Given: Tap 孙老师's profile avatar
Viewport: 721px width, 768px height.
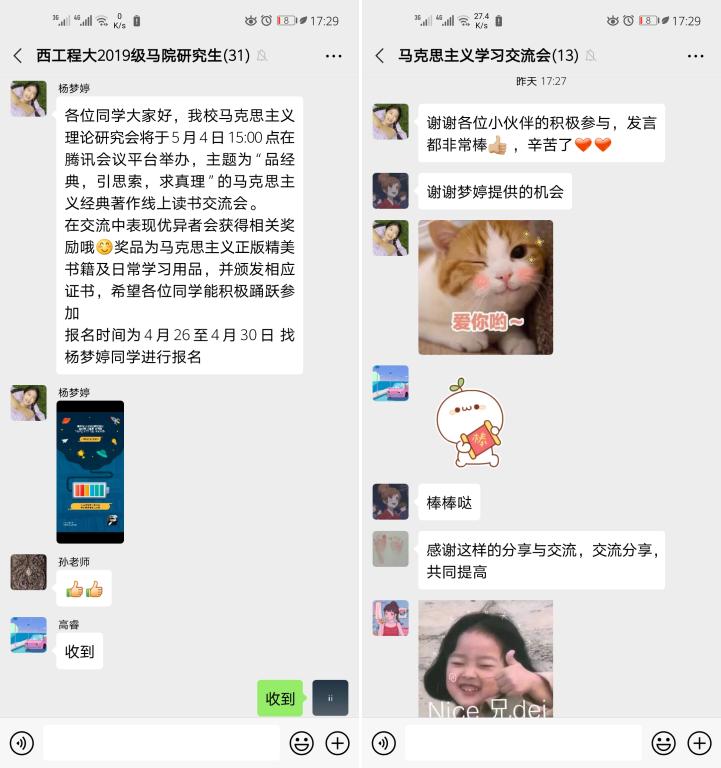Looking at the screenshot, I should [x=28, y=572].
